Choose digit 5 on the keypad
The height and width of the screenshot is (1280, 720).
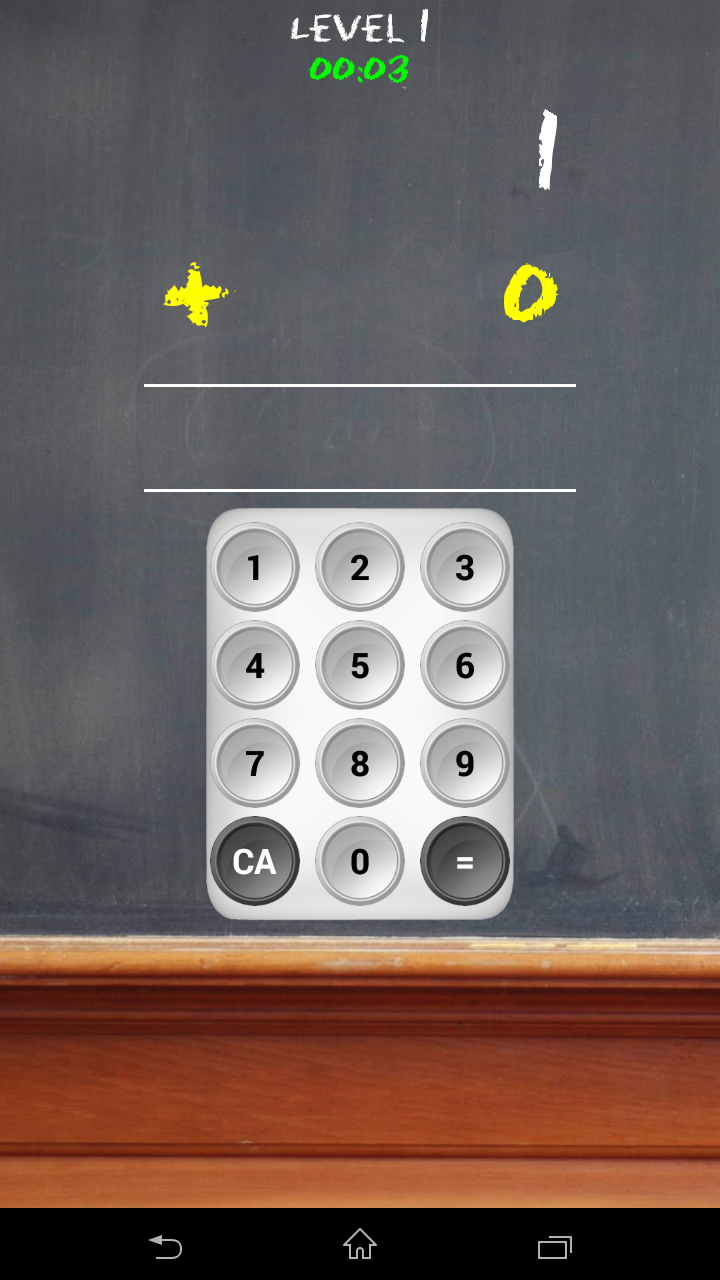[x=360, y=665]
